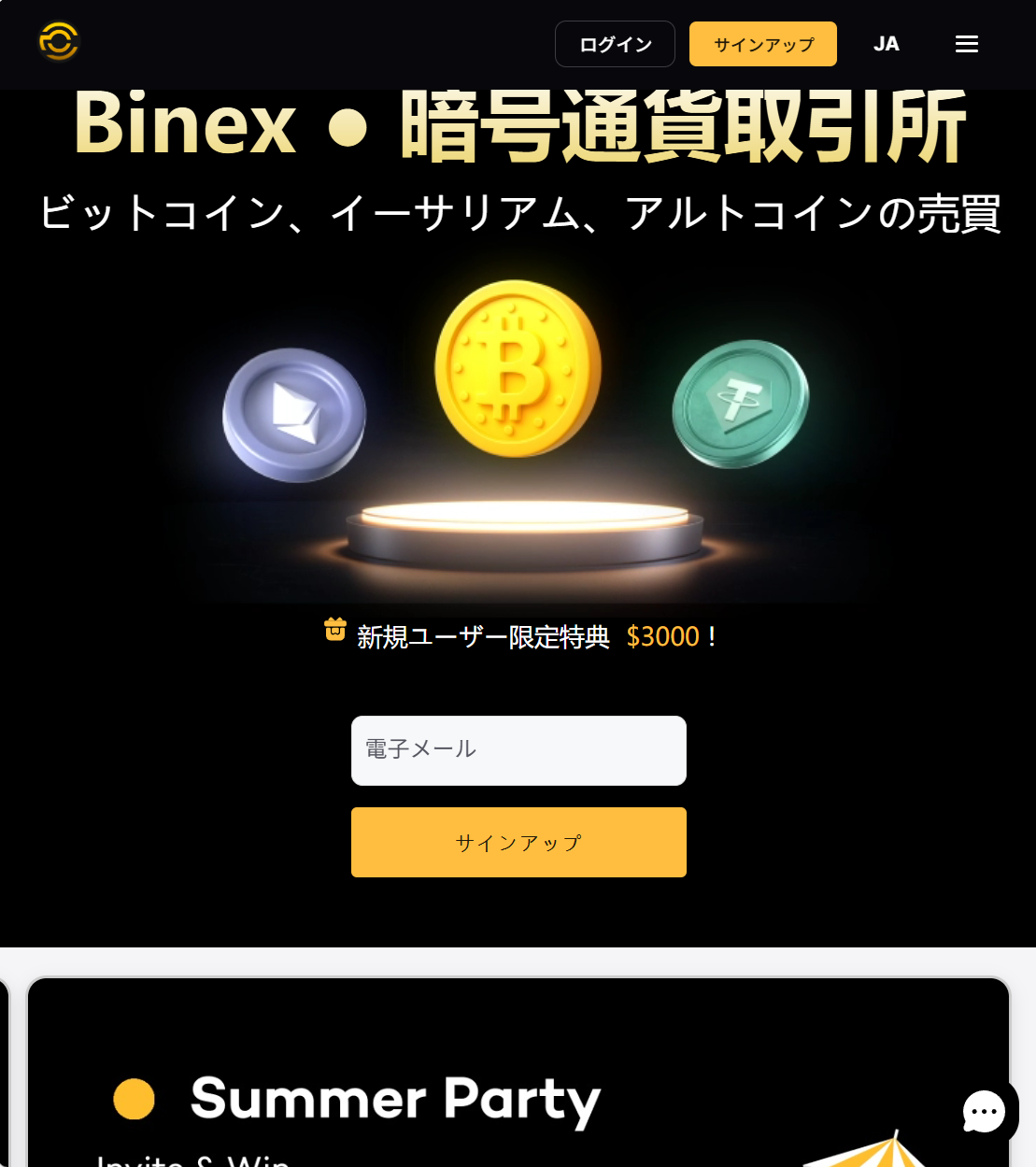This screenshot has width=1036, height=1167.
Task: Tap the header サインアップ button
Action: pyautogui.click(x=762, y=44)
